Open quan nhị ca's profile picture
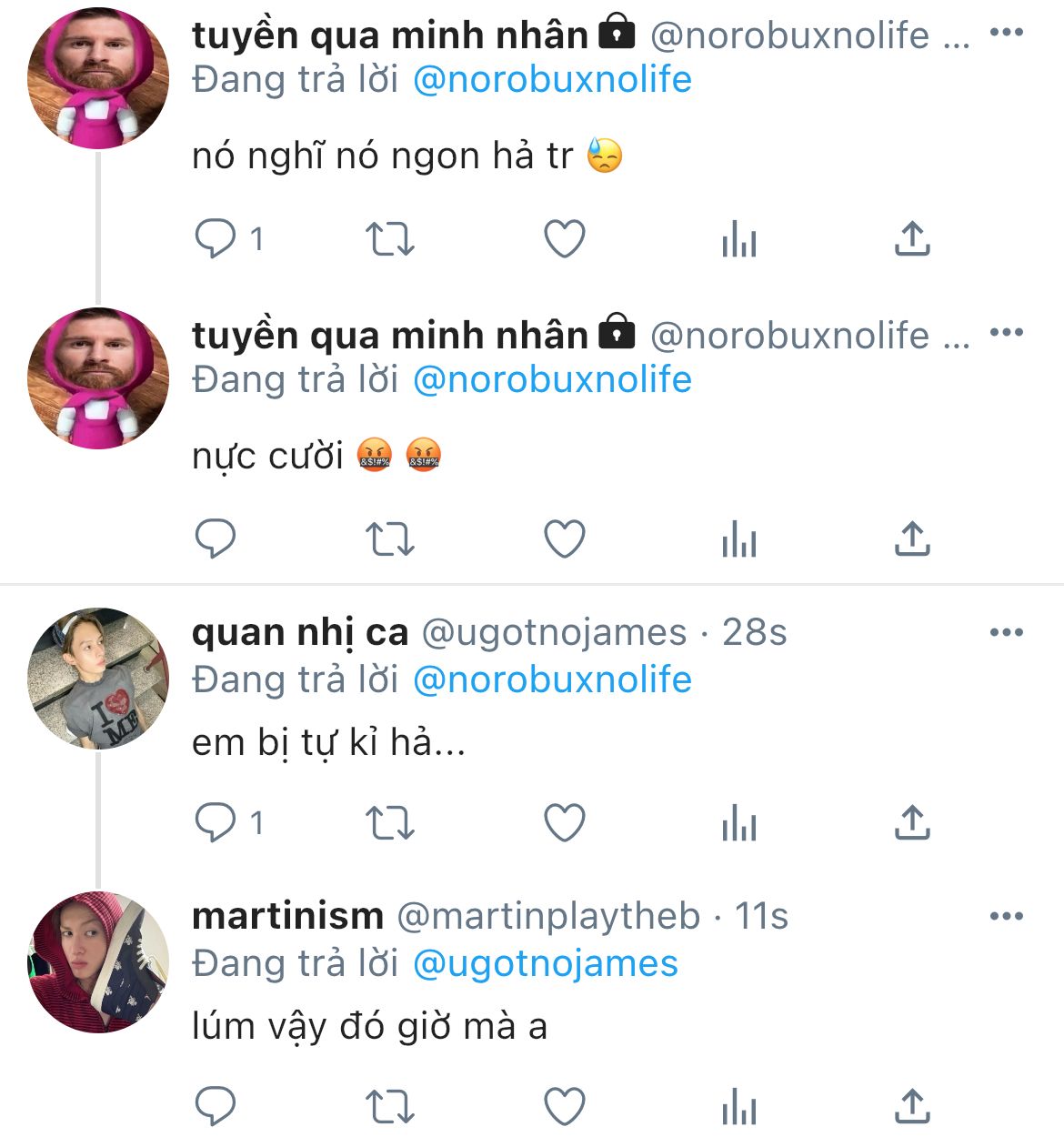The image size is (1064, 1137). [x=98, y=679]
